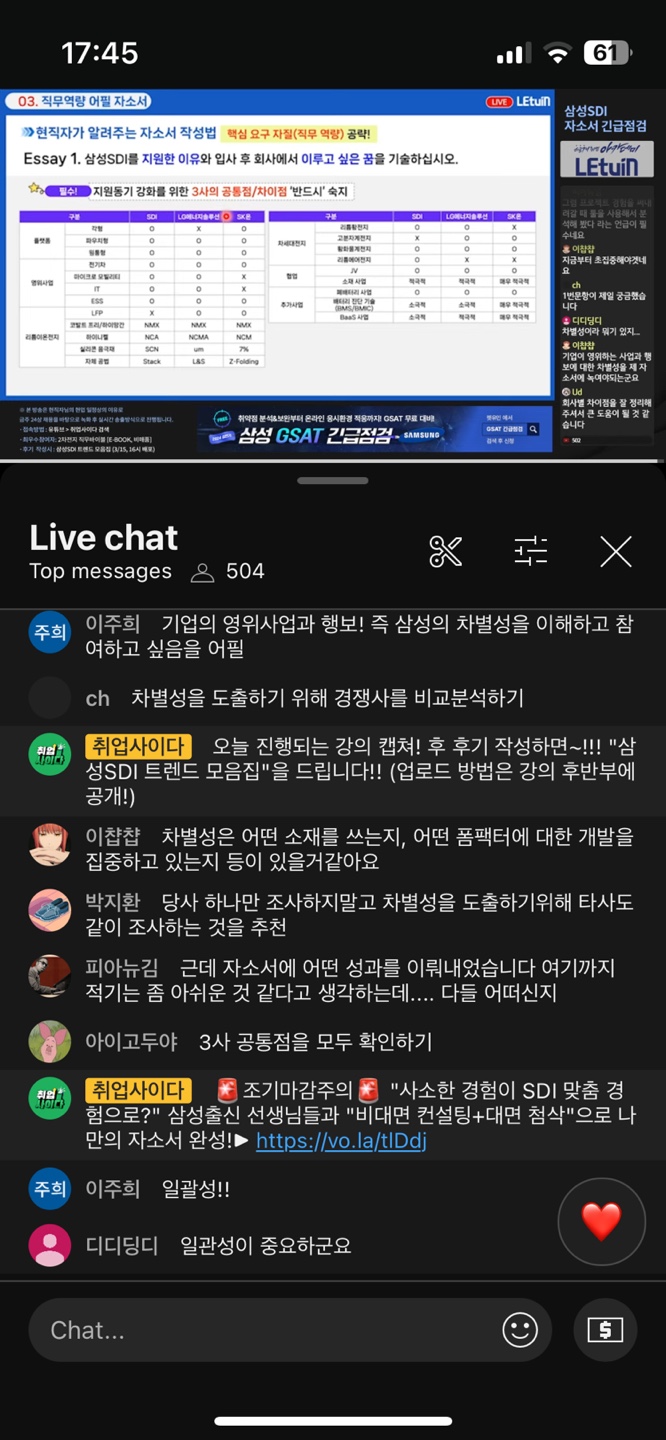666x1440 pixels.
Task: Open the Super Chat dollar button
Action: pos(605,1329)
